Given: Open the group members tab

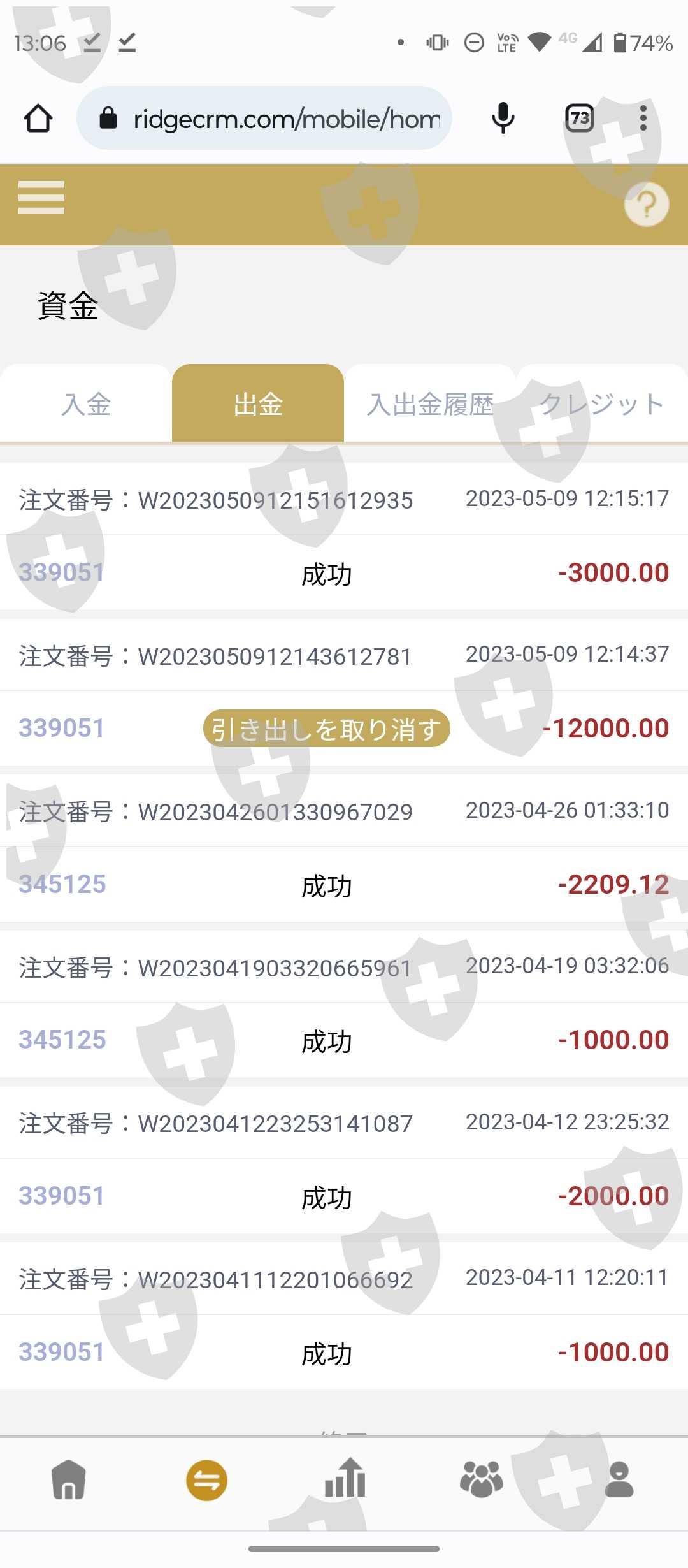Looking at the screenshot, I should 482,1479.
